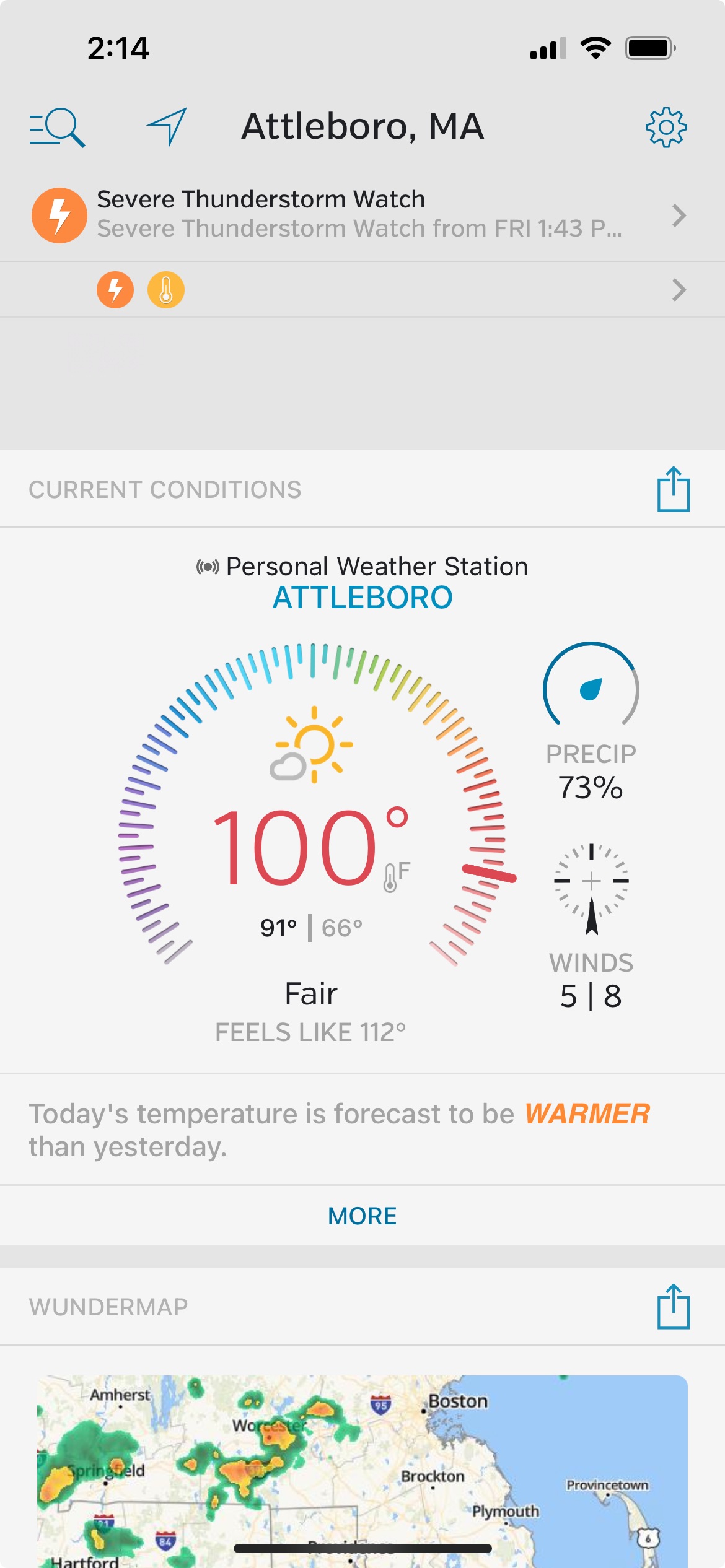Open settings via the gear icon
The image size is (725, 1568).
(x=666, y=128)
